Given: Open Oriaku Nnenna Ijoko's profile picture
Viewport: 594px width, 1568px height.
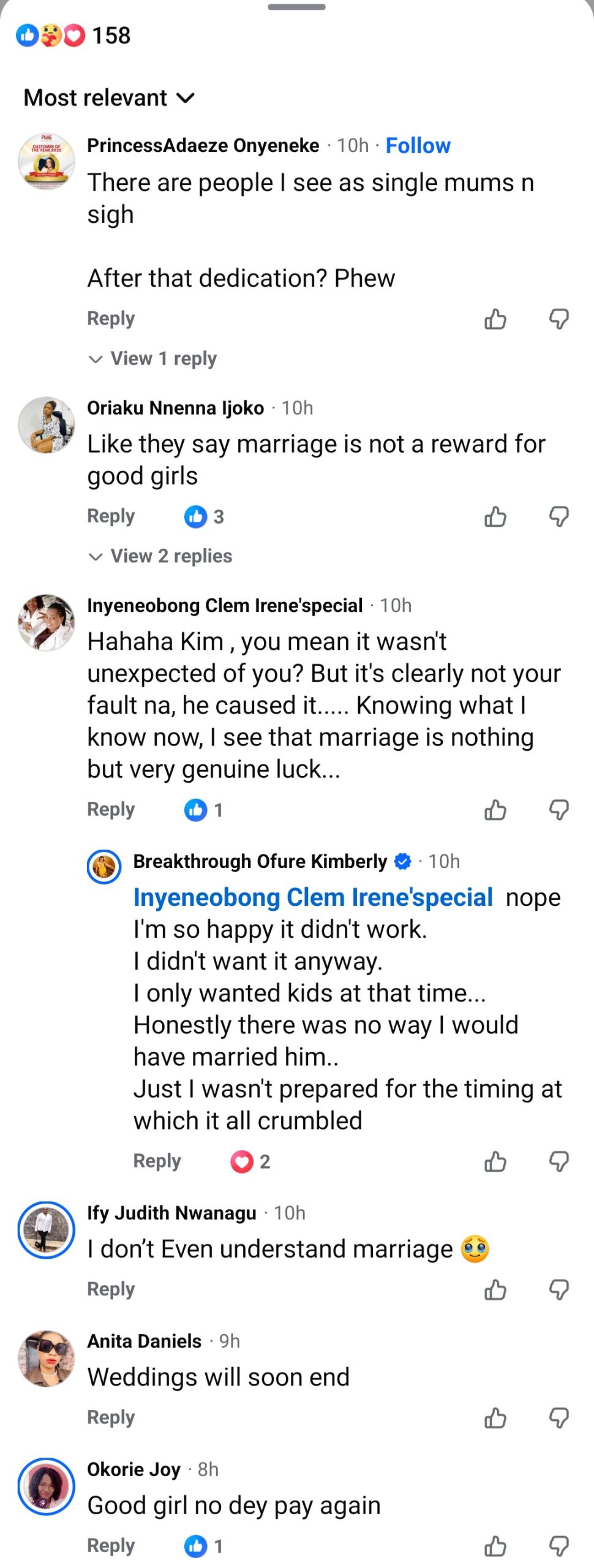Looking at the screenshot, I should tap(46, 425).
